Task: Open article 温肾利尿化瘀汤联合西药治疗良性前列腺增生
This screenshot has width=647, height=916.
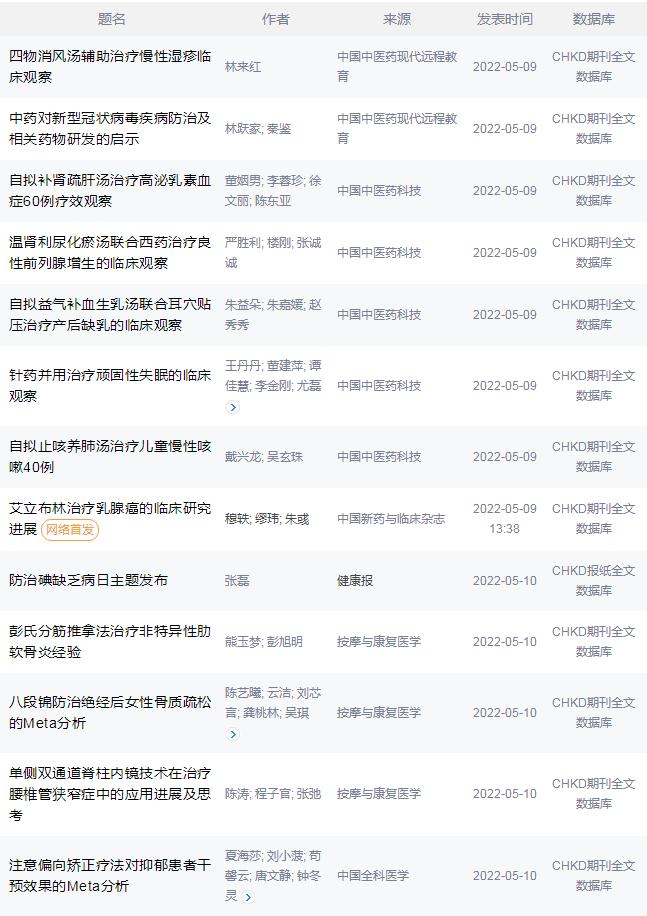Action: coord(110,252)
